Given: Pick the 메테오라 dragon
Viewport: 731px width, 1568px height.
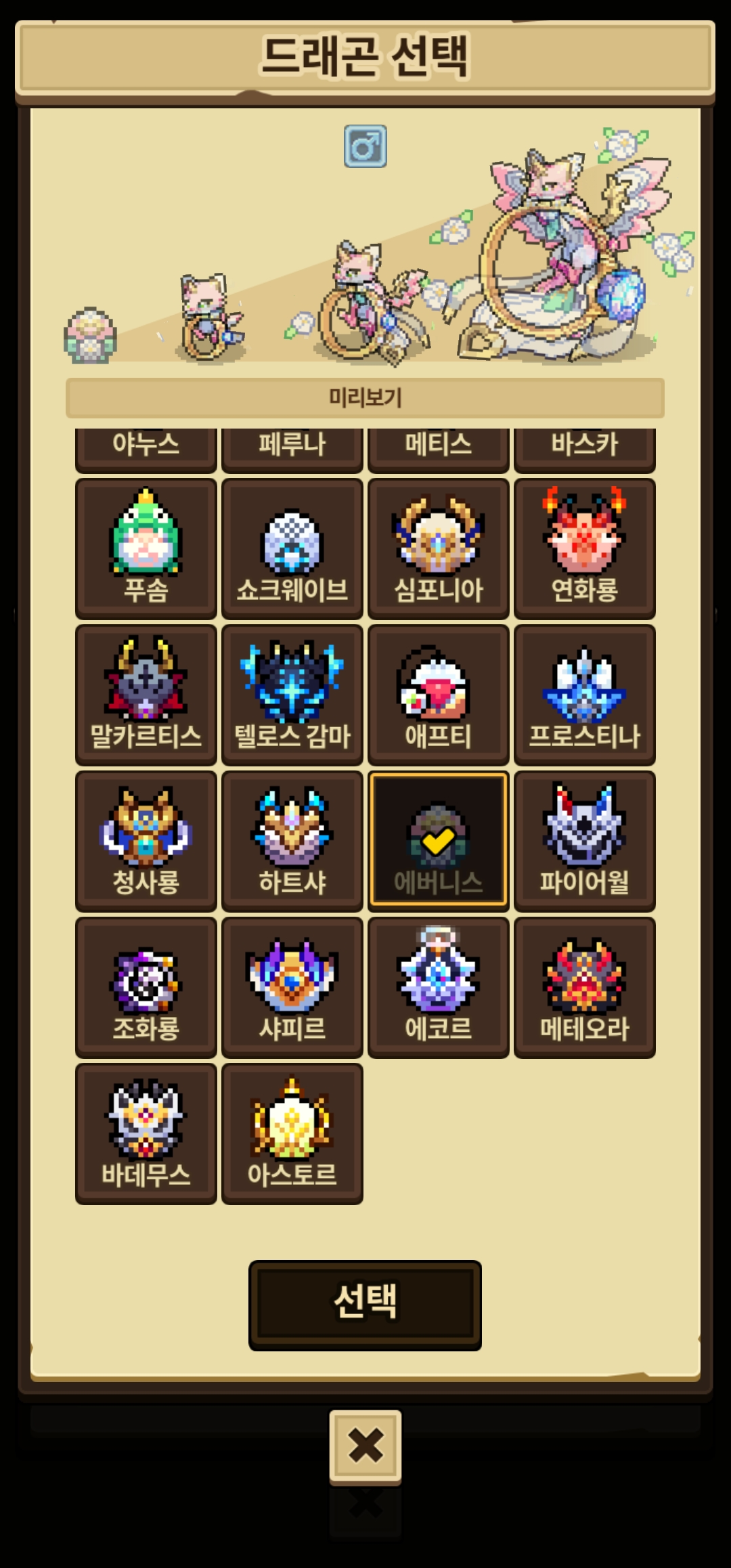Looking at the screenshot, I should click(585, 986).
